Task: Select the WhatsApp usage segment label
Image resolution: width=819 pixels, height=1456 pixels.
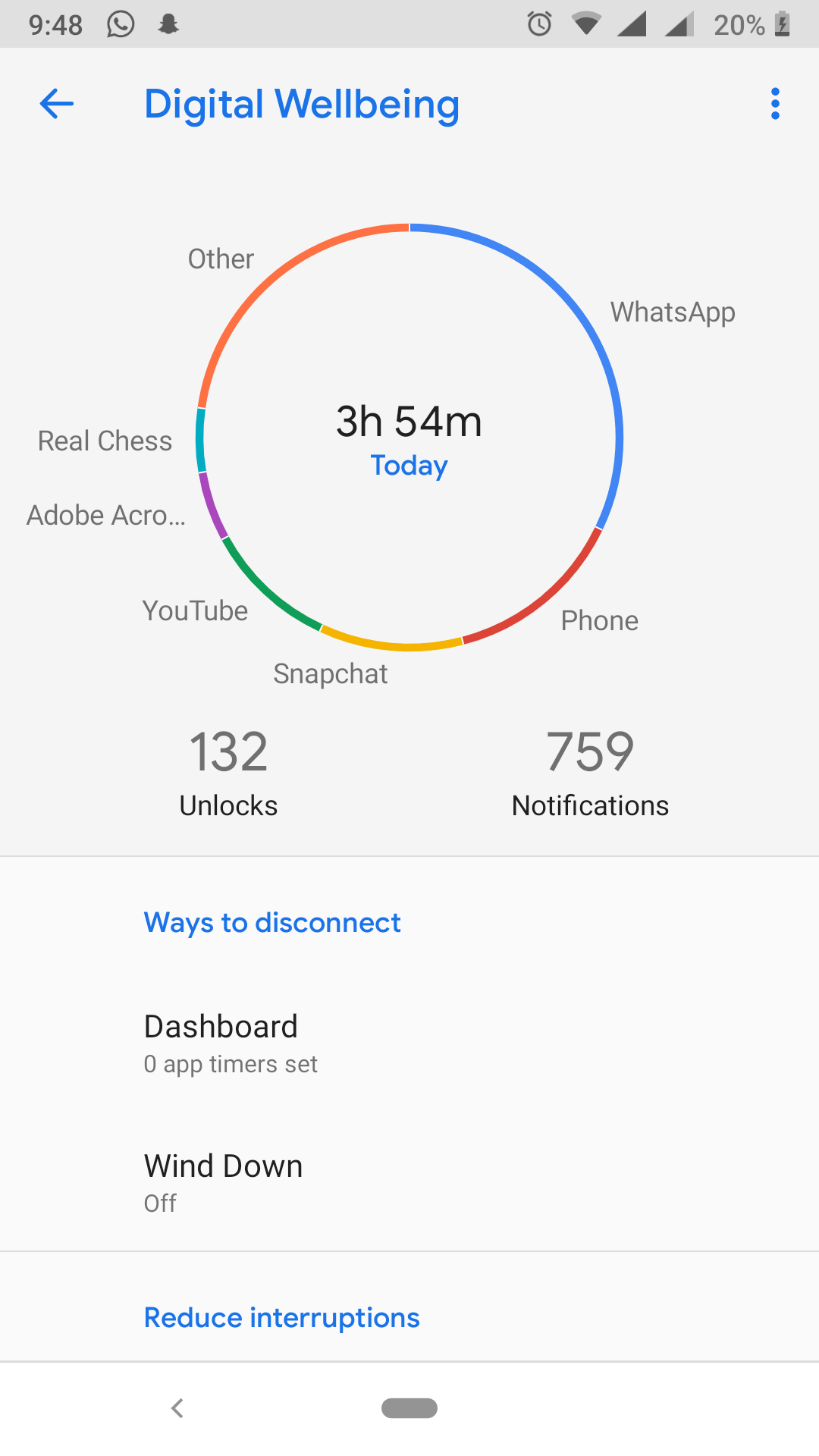Action: pyautogui.click(x=673, y=312)
